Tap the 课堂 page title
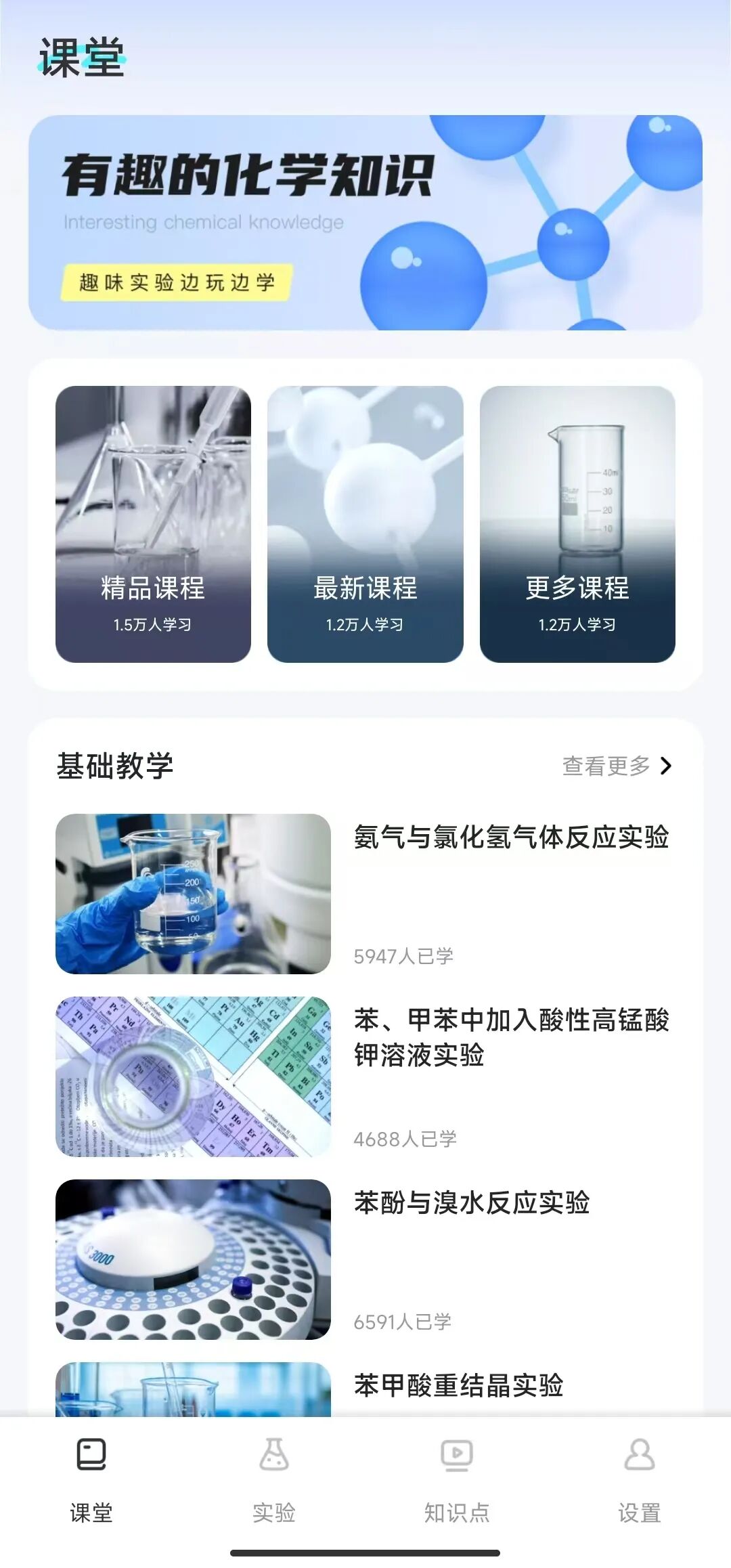This screenshot has width=731, height=1568. click(x=83, y=58)
